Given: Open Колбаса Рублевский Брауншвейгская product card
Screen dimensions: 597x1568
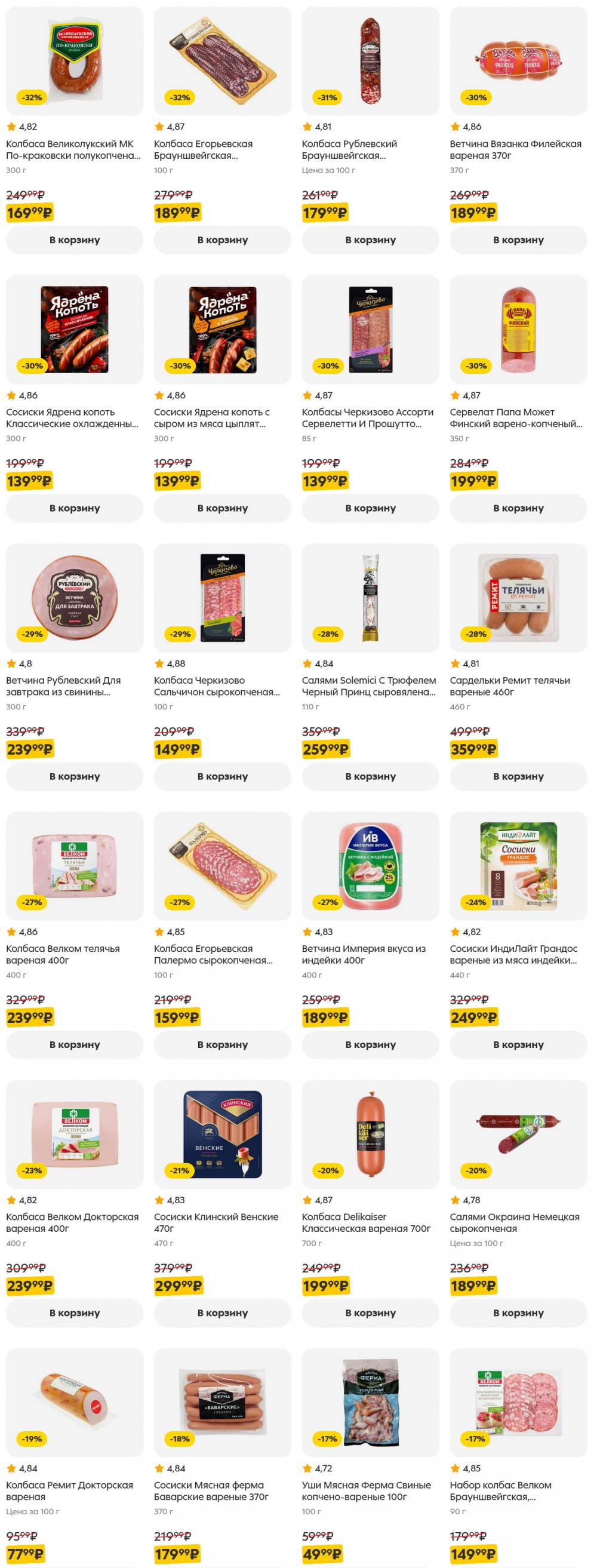Looking at the screenshot, I should click(349, 150).
